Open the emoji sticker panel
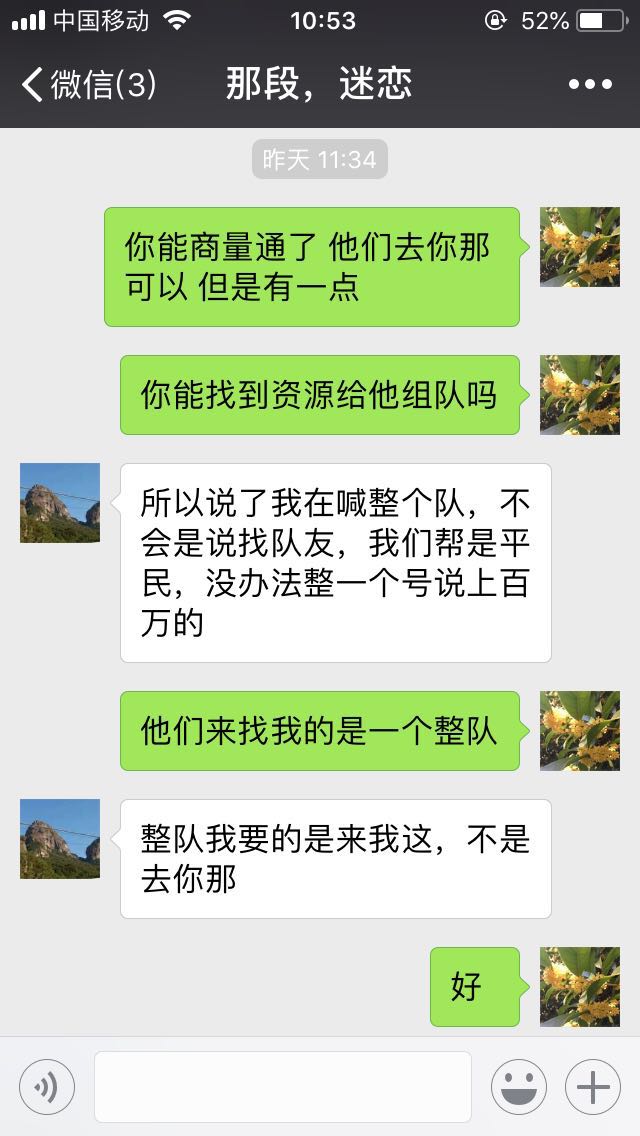Viewport: 640px width, 1136px height. point(518,1087)
